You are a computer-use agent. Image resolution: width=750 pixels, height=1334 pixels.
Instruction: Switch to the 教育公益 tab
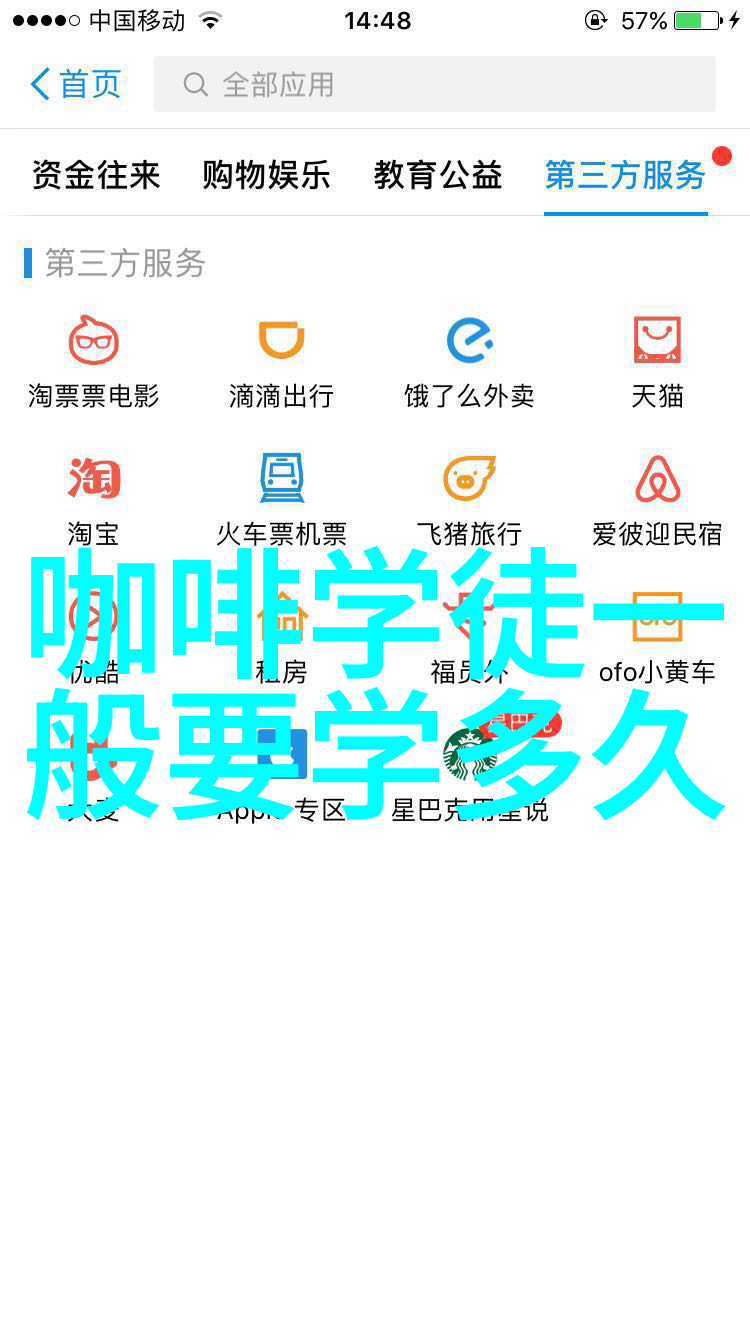[438, 175]
